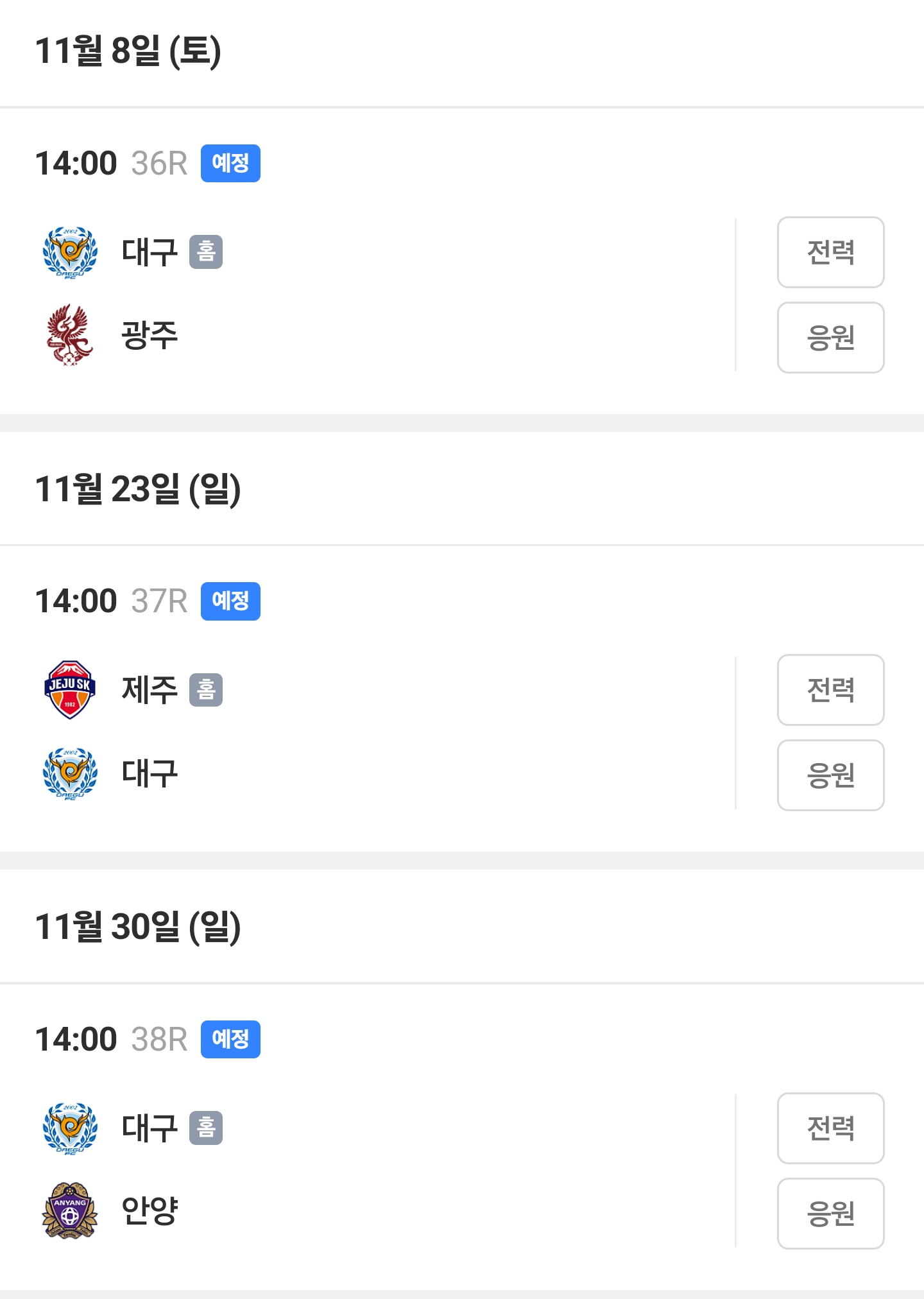This screenshot has width=924, height=1299.
Task: Tap 응원 for the 제주 vs 대구 match
Action: tap(830, 775)
